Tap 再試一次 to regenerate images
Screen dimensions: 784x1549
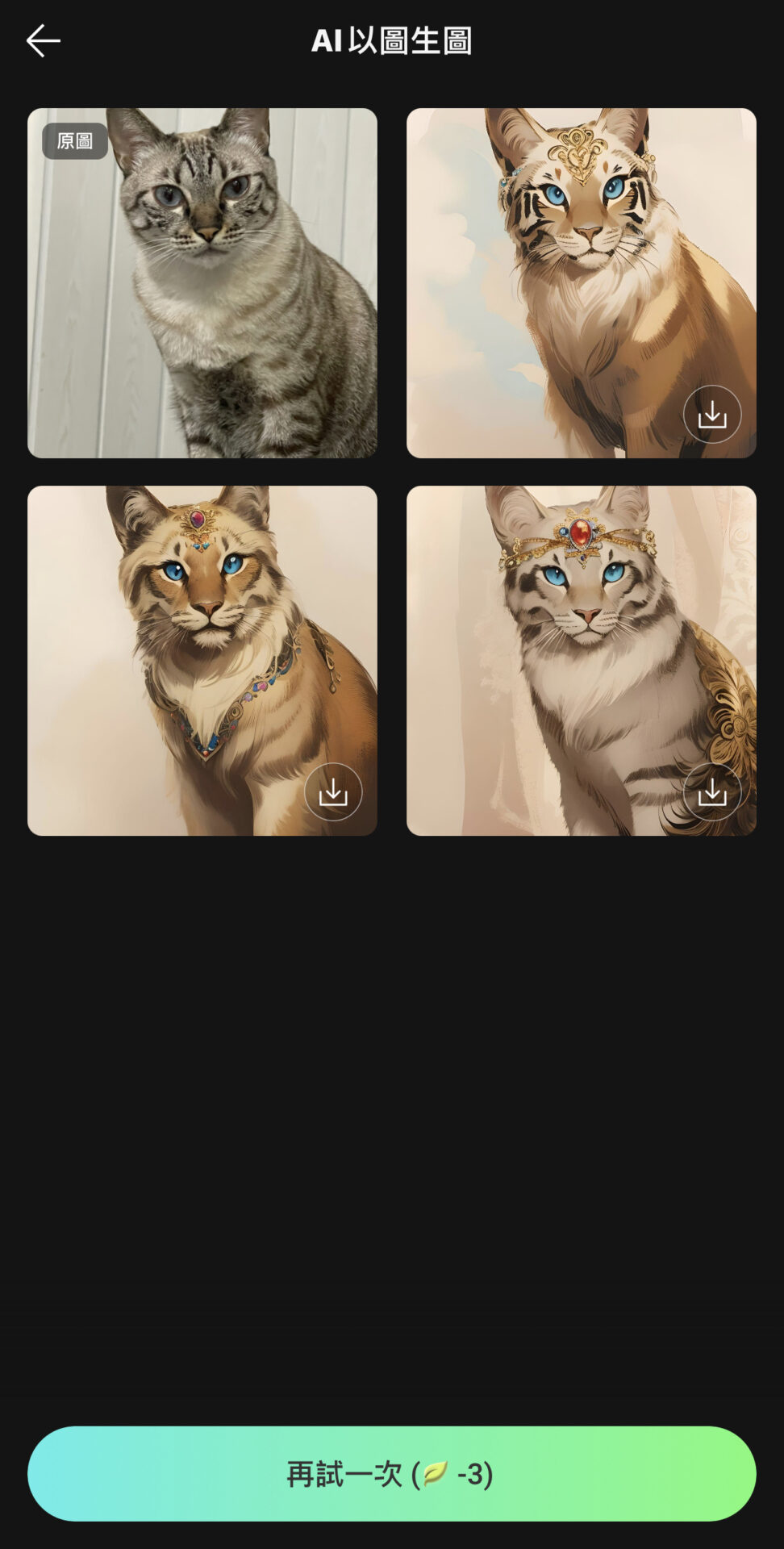392,1473
